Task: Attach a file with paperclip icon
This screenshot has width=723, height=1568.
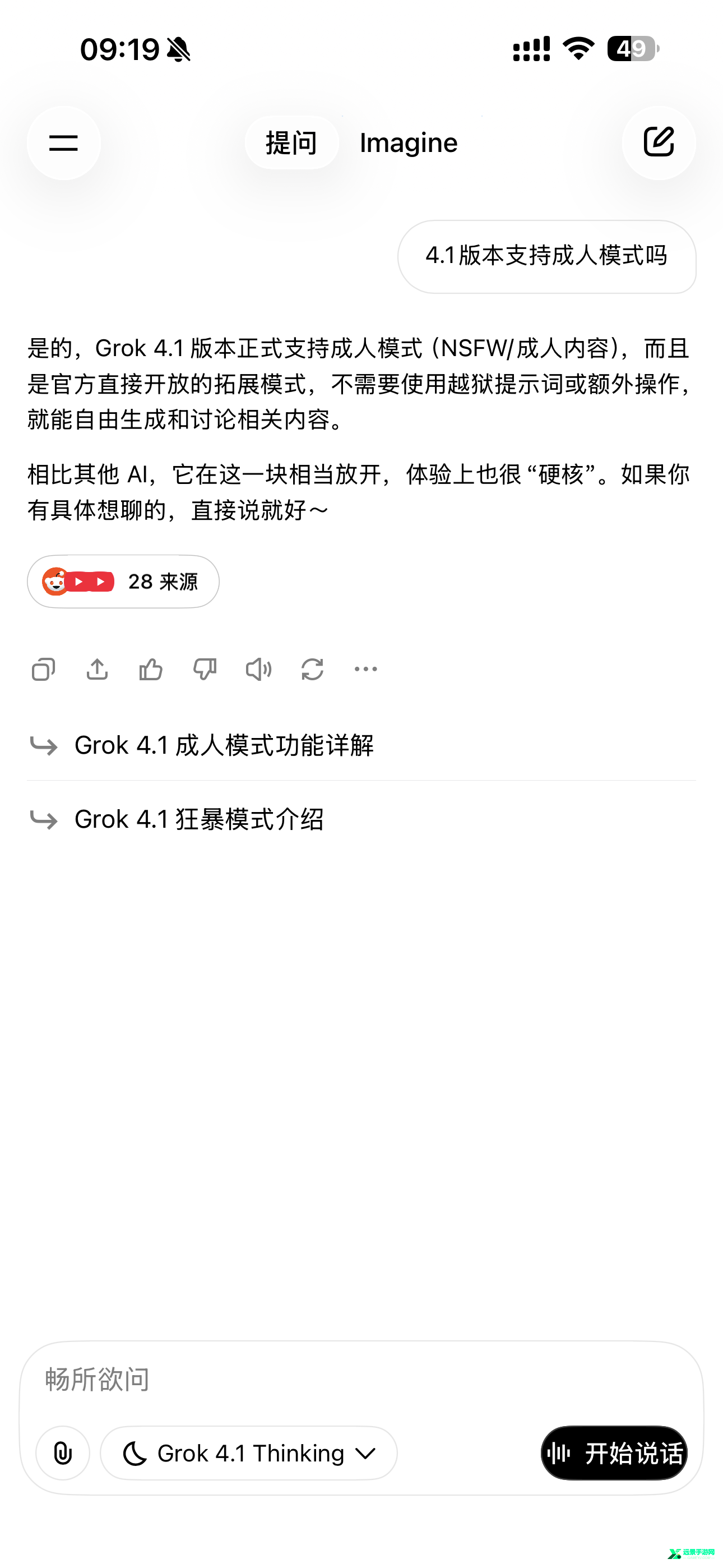Action: coord(63,1453)
